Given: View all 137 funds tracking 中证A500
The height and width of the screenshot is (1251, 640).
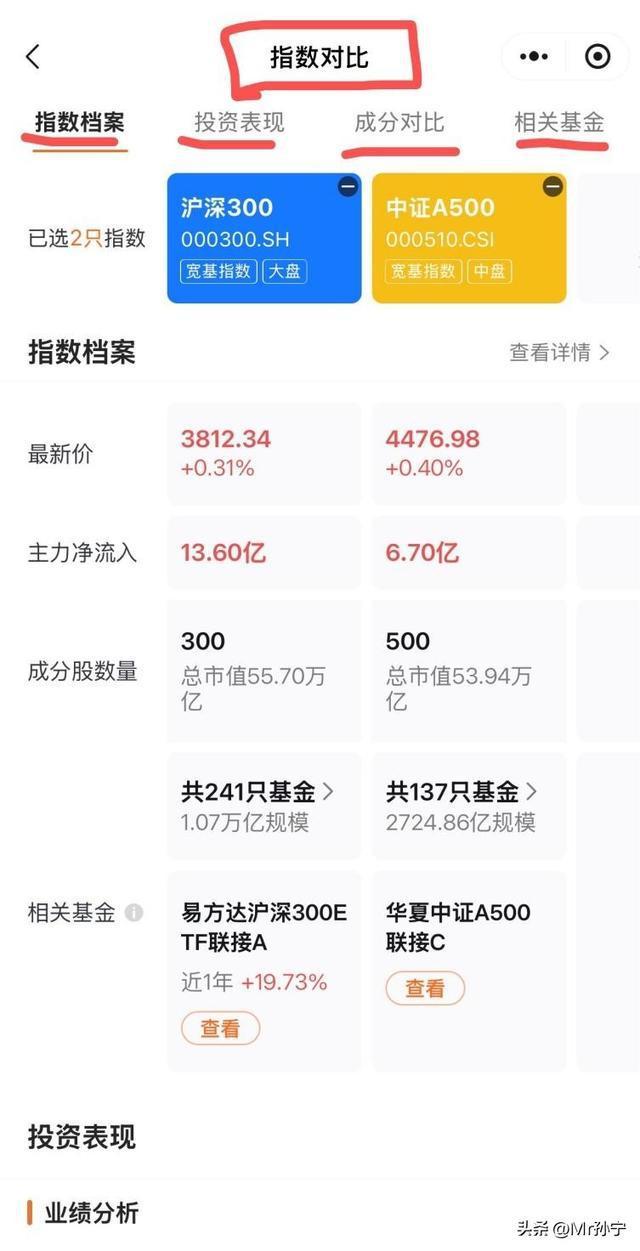Looking at the screenshot, I should (x=462, y=792).
